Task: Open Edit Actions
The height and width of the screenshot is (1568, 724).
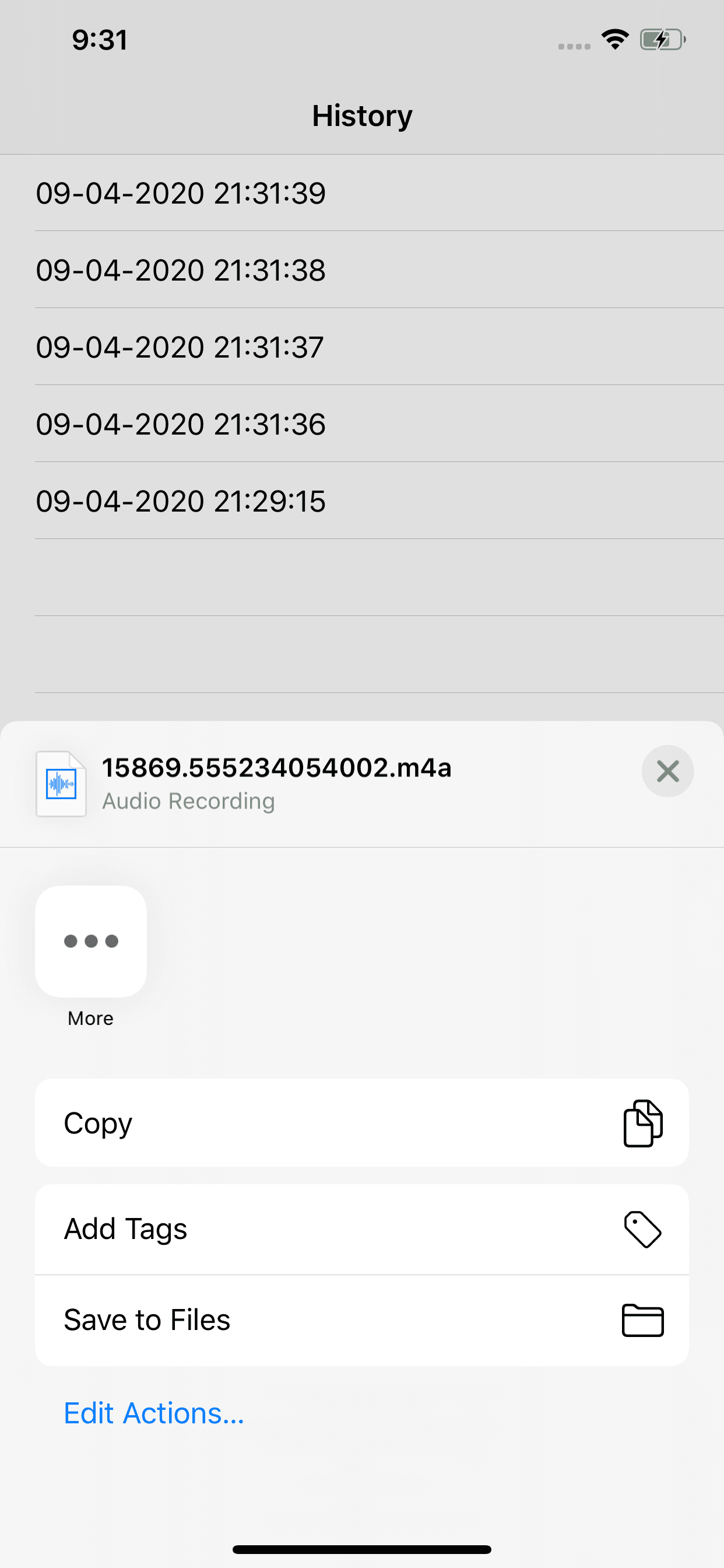Action: coord(153,1413)
